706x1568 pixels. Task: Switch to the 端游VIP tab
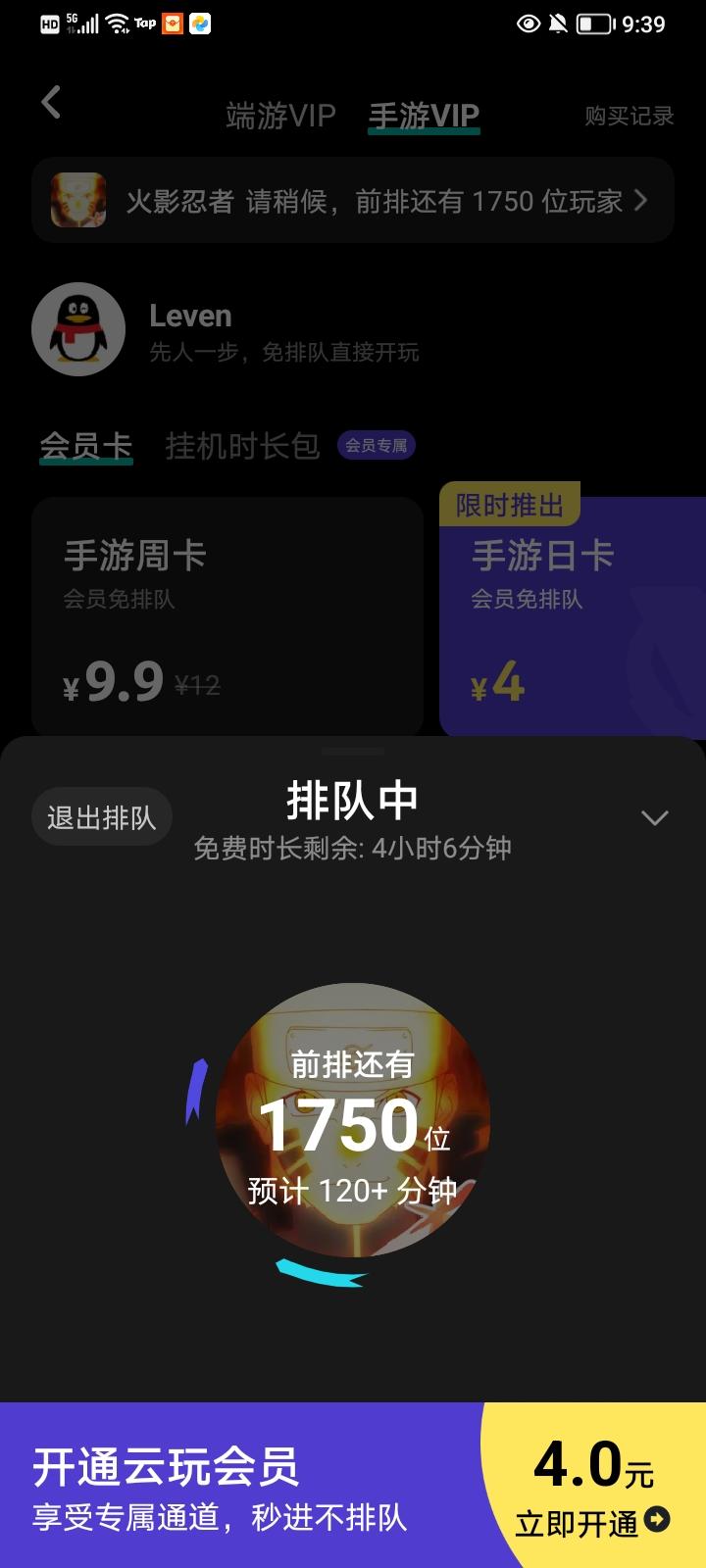(x=281, y=116)
